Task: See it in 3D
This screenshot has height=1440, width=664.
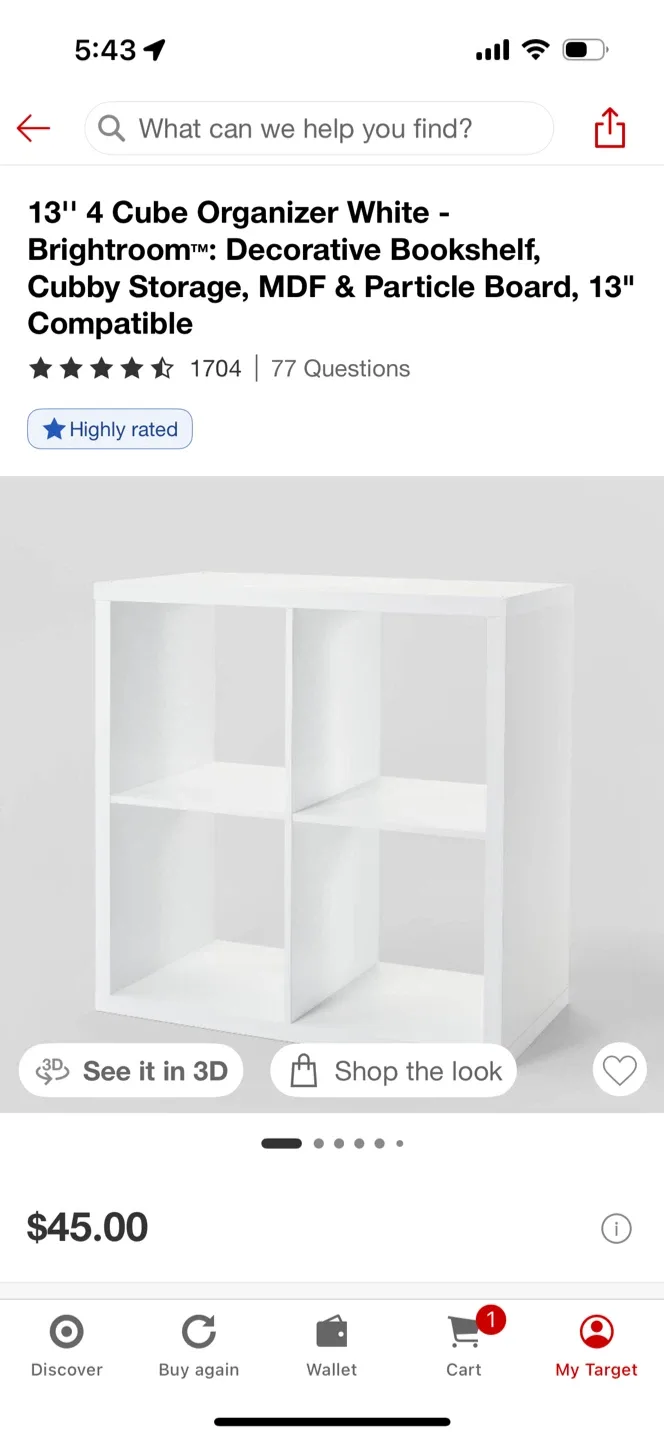Action: [131, 1071]
